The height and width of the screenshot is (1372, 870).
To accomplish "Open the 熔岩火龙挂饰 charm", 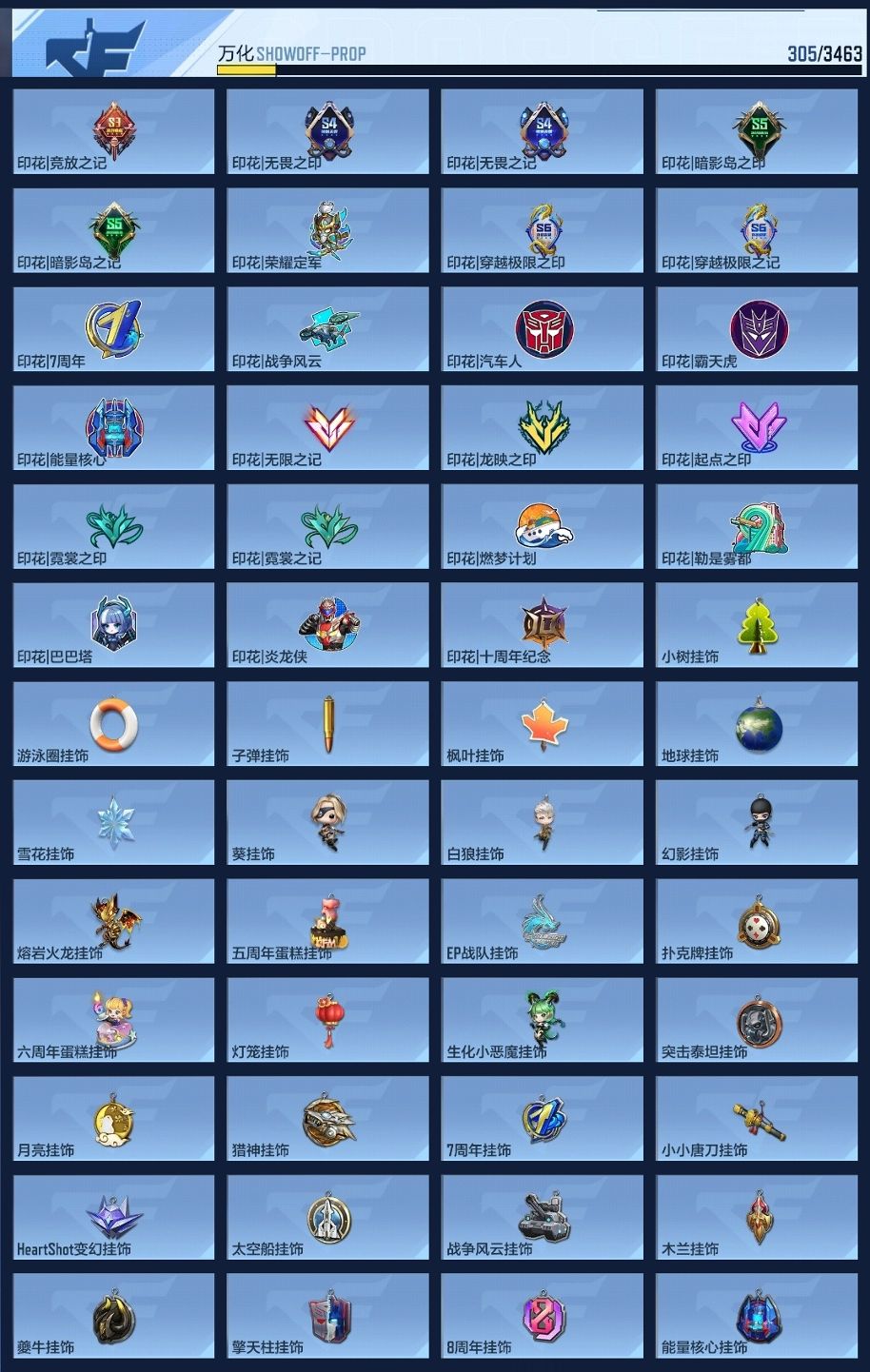I will pyautogui.click(x=114, y=921).
